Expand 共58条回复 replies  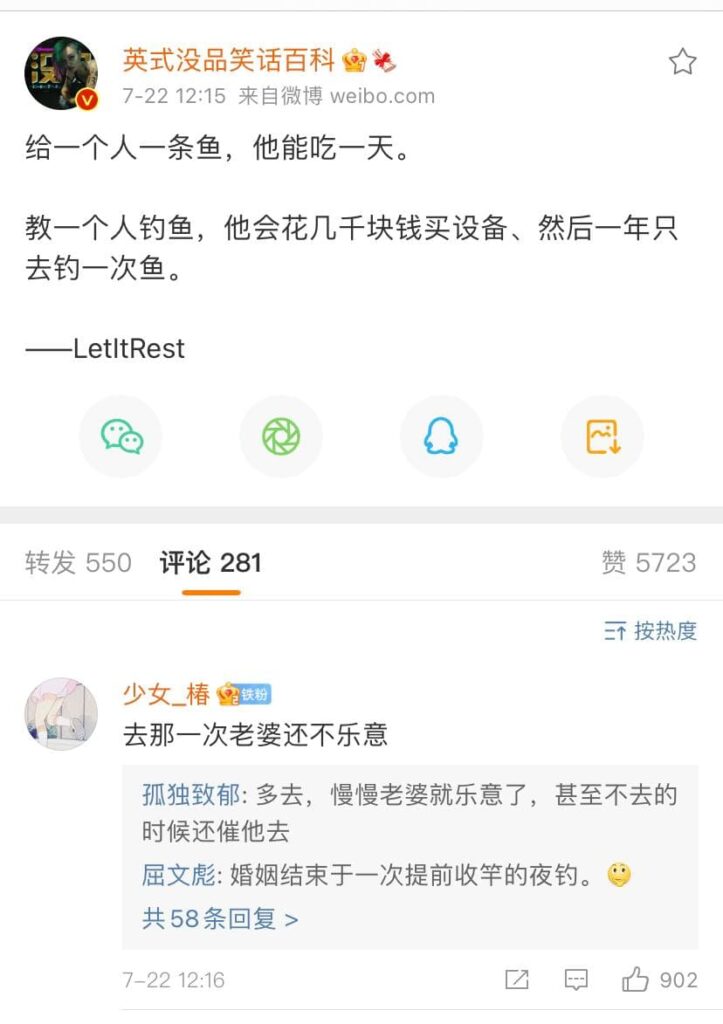click(220, 918)
